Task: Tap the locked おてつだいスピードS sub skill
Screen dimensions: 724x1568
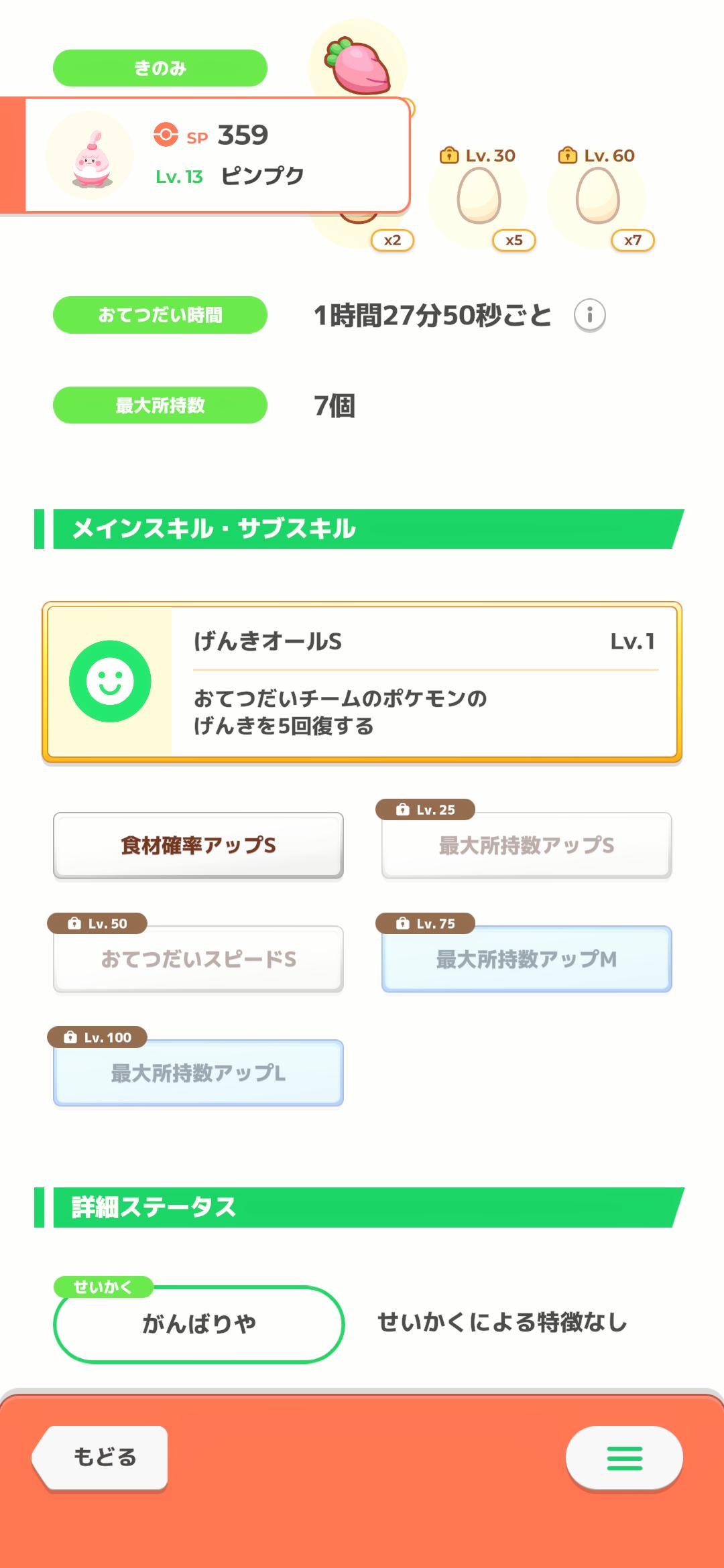Action: click(198, 960)
